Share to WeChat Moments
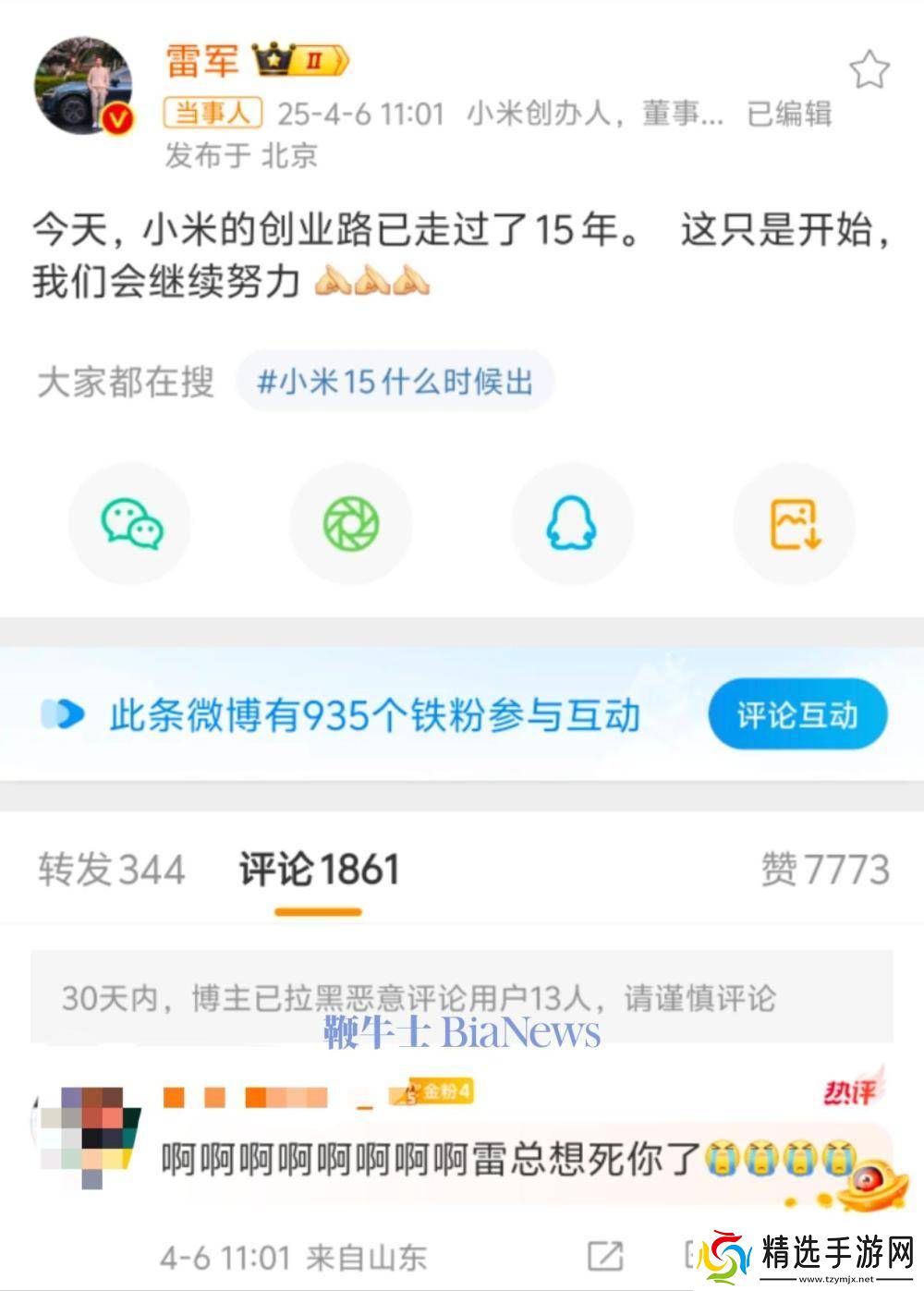924x1291 pixels. tap(351, 523)
